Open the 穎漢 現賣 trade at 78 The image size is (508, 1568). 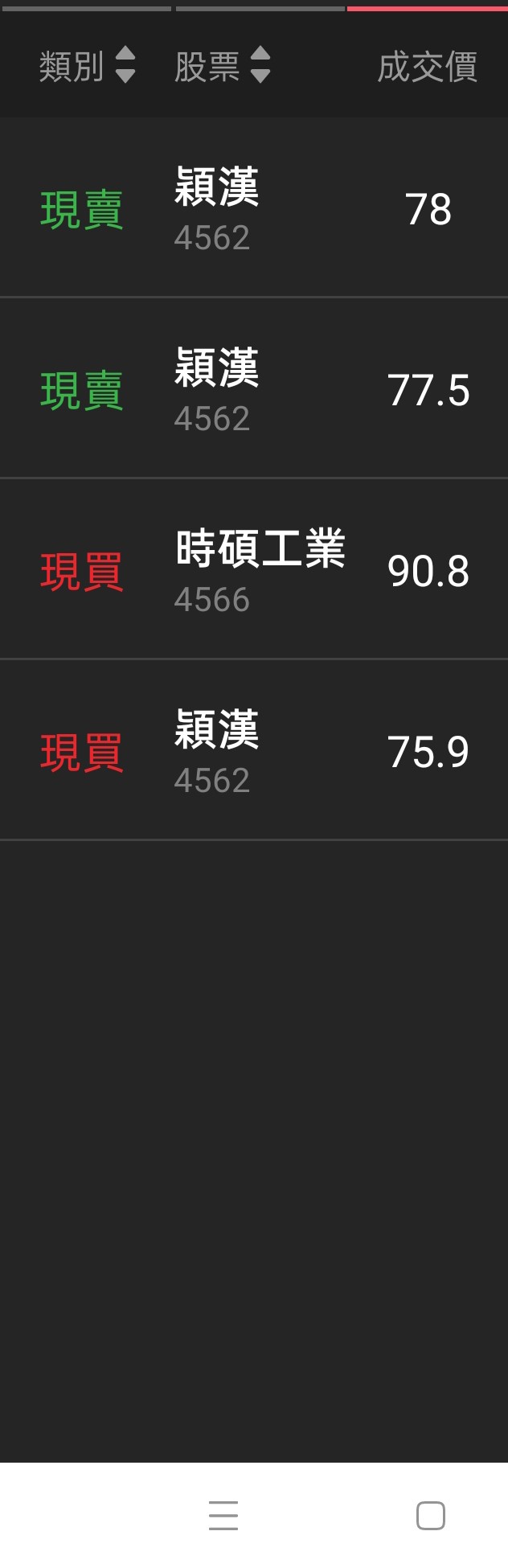254,208
